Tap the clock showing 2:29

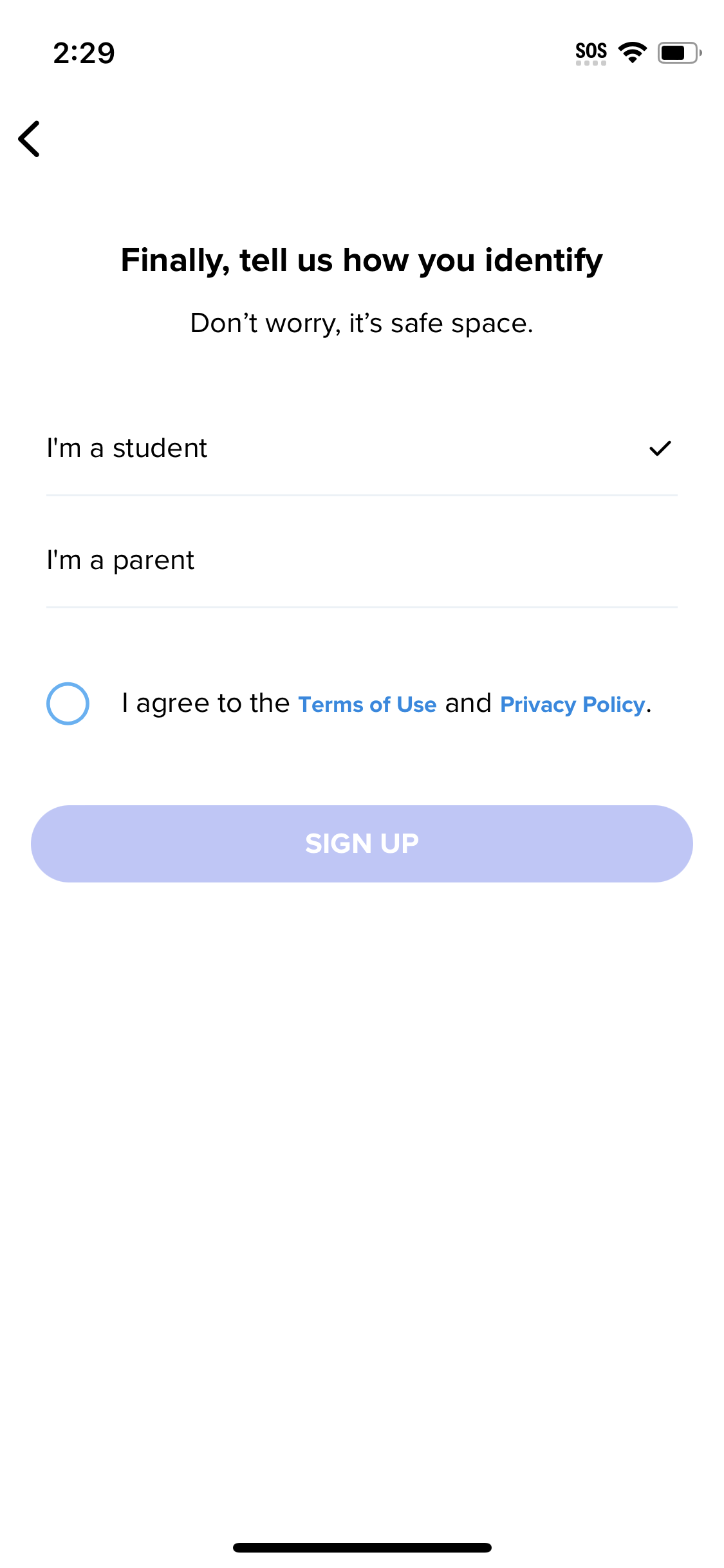[x=84, y=53]
